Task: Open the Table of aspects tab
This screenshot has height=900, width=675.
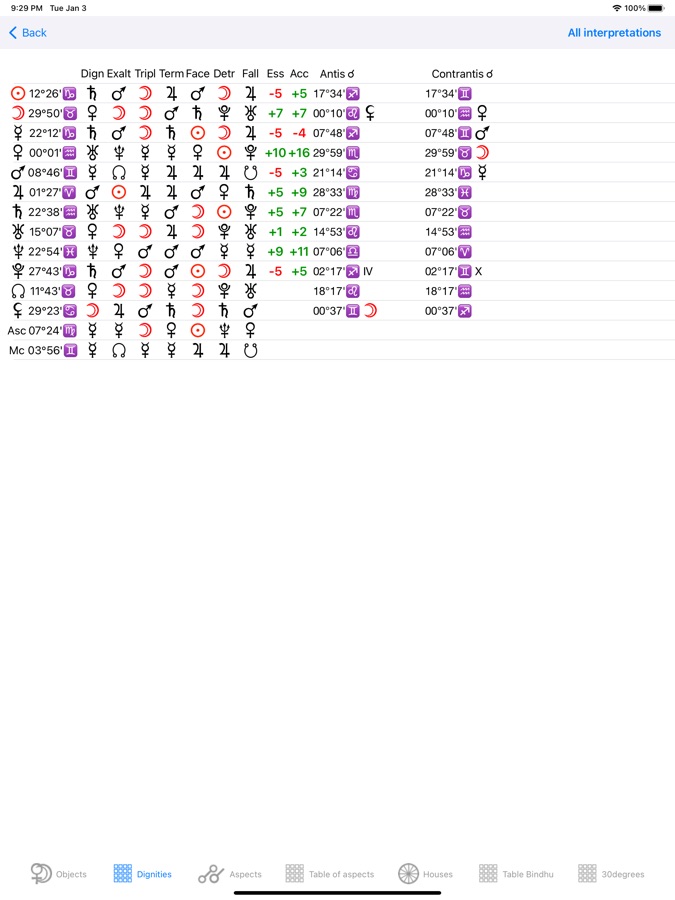Action: [329, 874]
